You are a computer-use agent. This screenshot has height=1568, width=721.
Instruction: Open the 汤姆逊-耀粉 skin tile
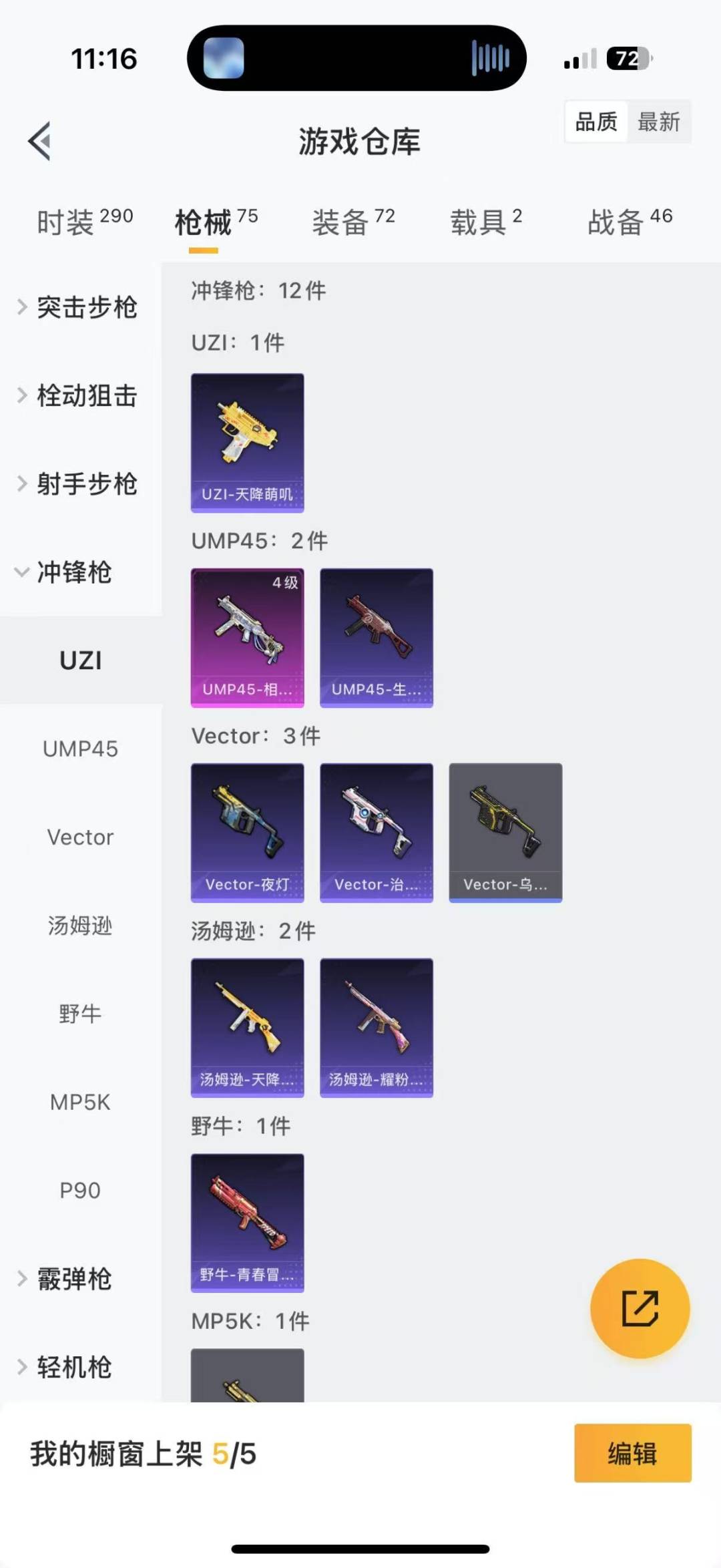pos(377,1028)
